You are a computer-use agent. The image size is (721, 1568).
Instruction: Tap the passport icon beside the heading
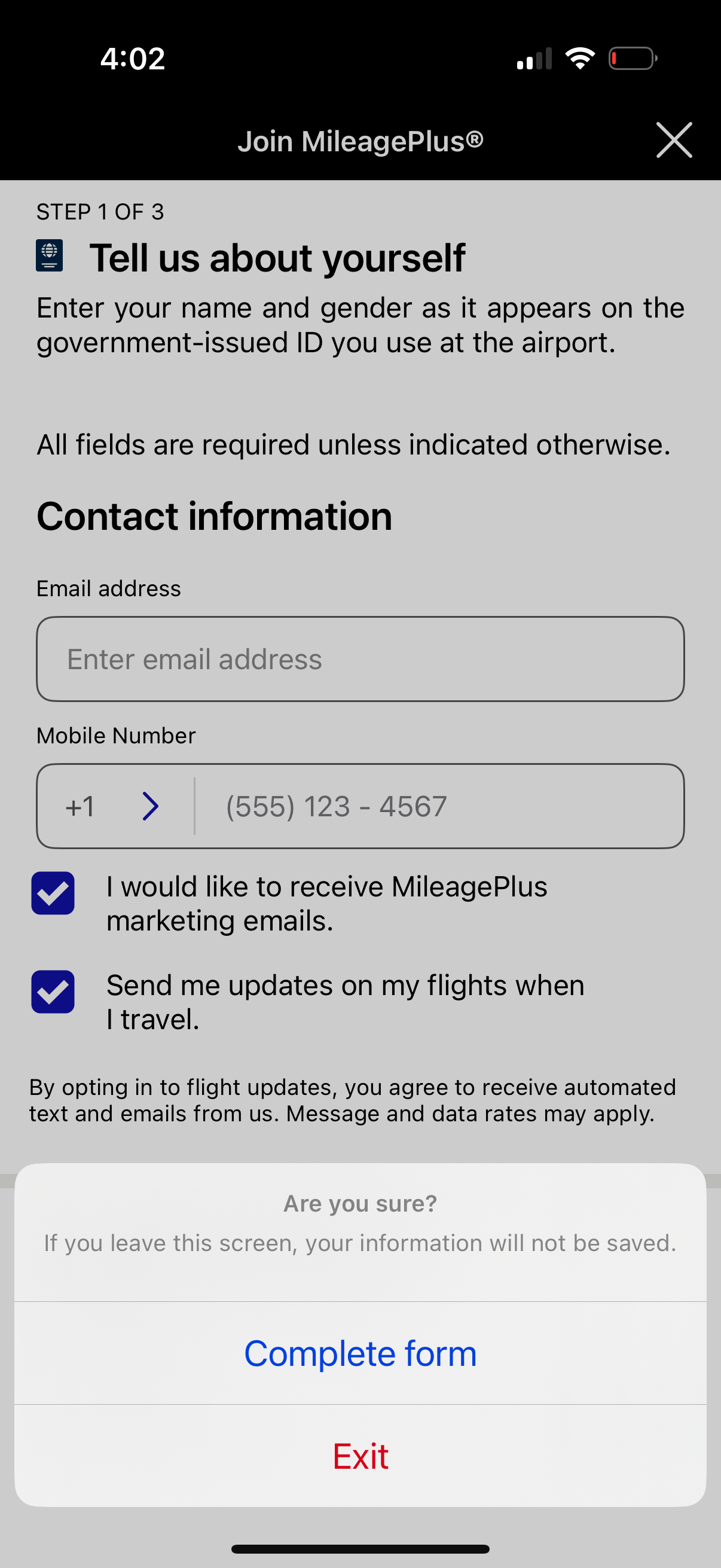[x=48, y=257]
